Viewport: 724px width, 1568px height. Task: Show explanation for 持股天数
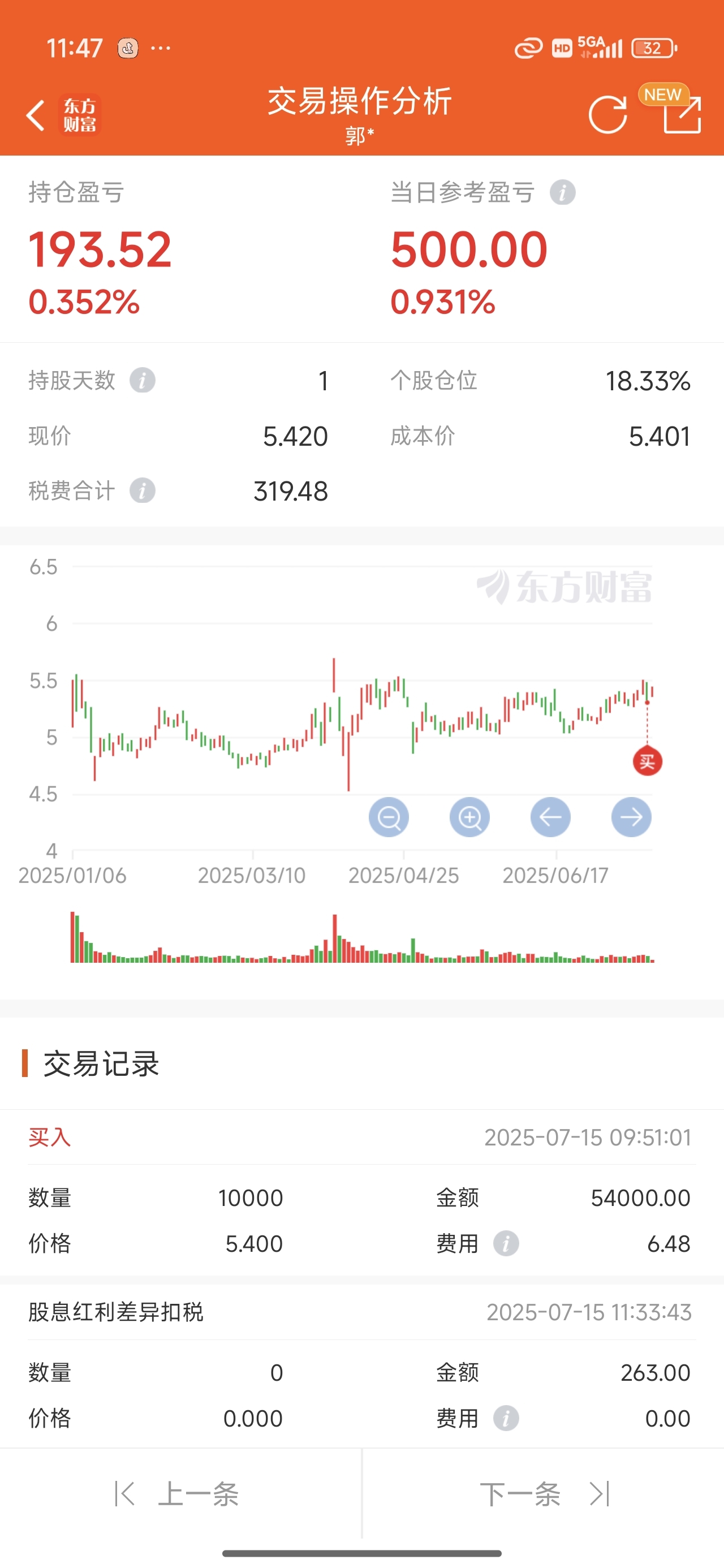click(x=143, y=381)
